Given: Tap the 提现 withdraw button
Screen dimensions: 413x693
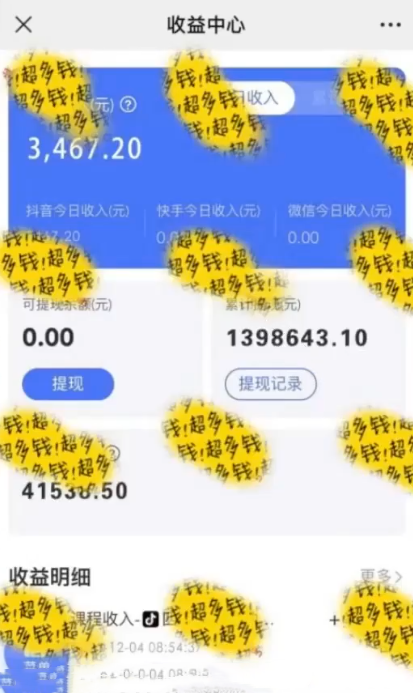Looking at the screenshot, I should click(68, 384).
